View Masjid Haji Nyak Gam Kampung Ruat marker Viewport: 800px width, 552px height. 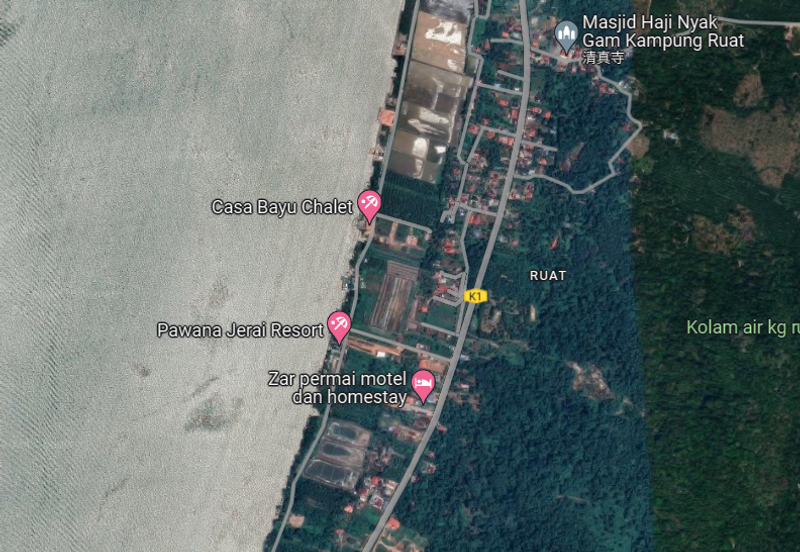[x=567, y=36]
